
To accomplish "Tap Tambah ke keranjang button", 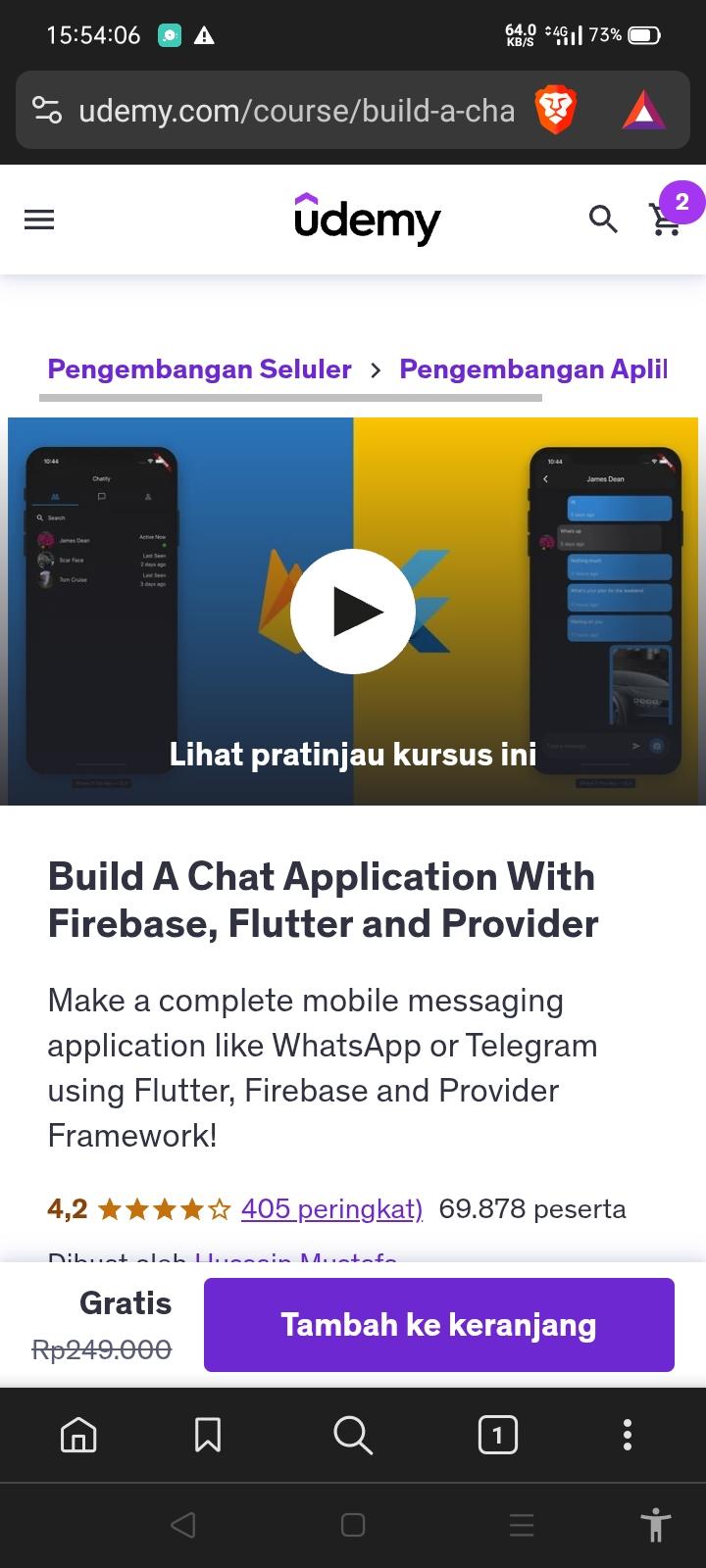I will [x=438, y=1325].
